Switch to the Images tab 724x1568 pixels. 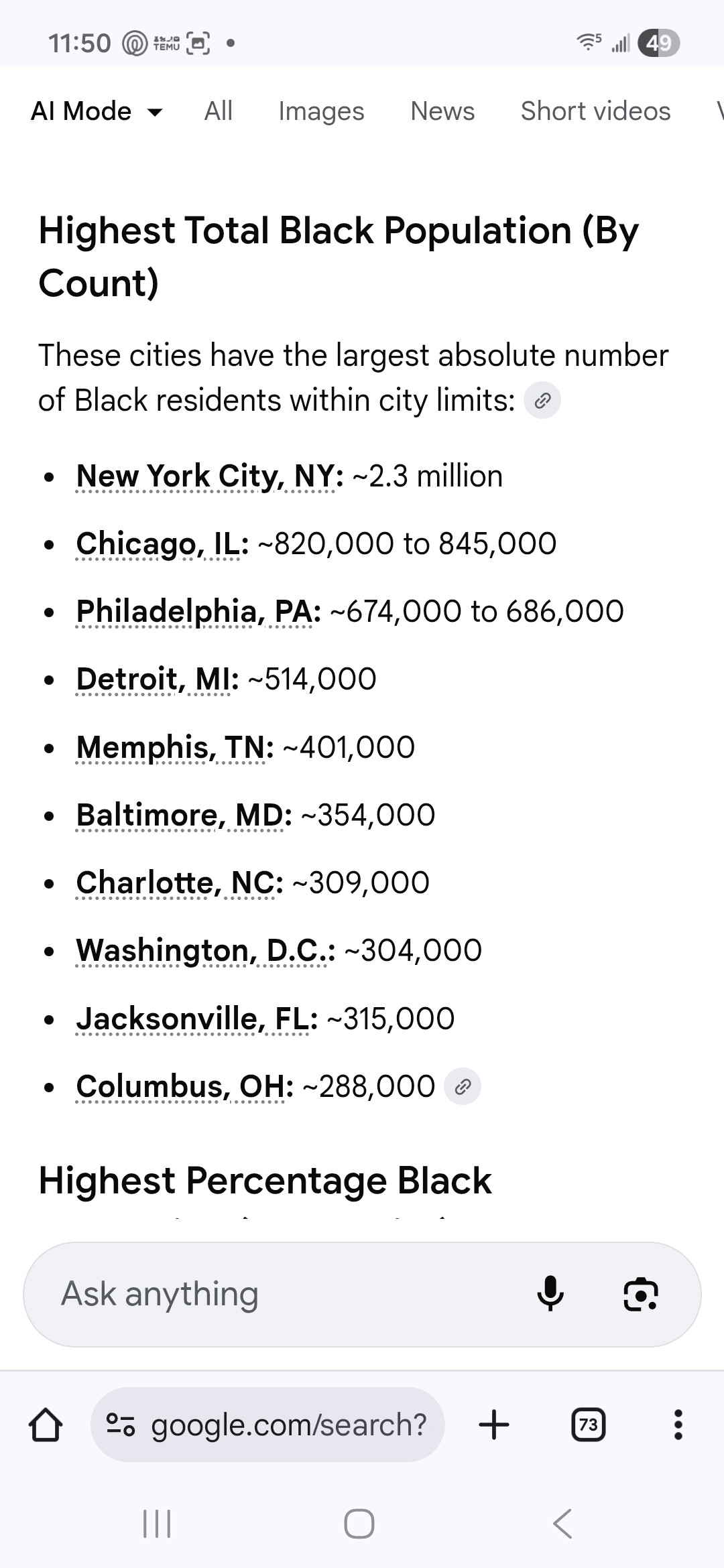[x=321, y=111]
